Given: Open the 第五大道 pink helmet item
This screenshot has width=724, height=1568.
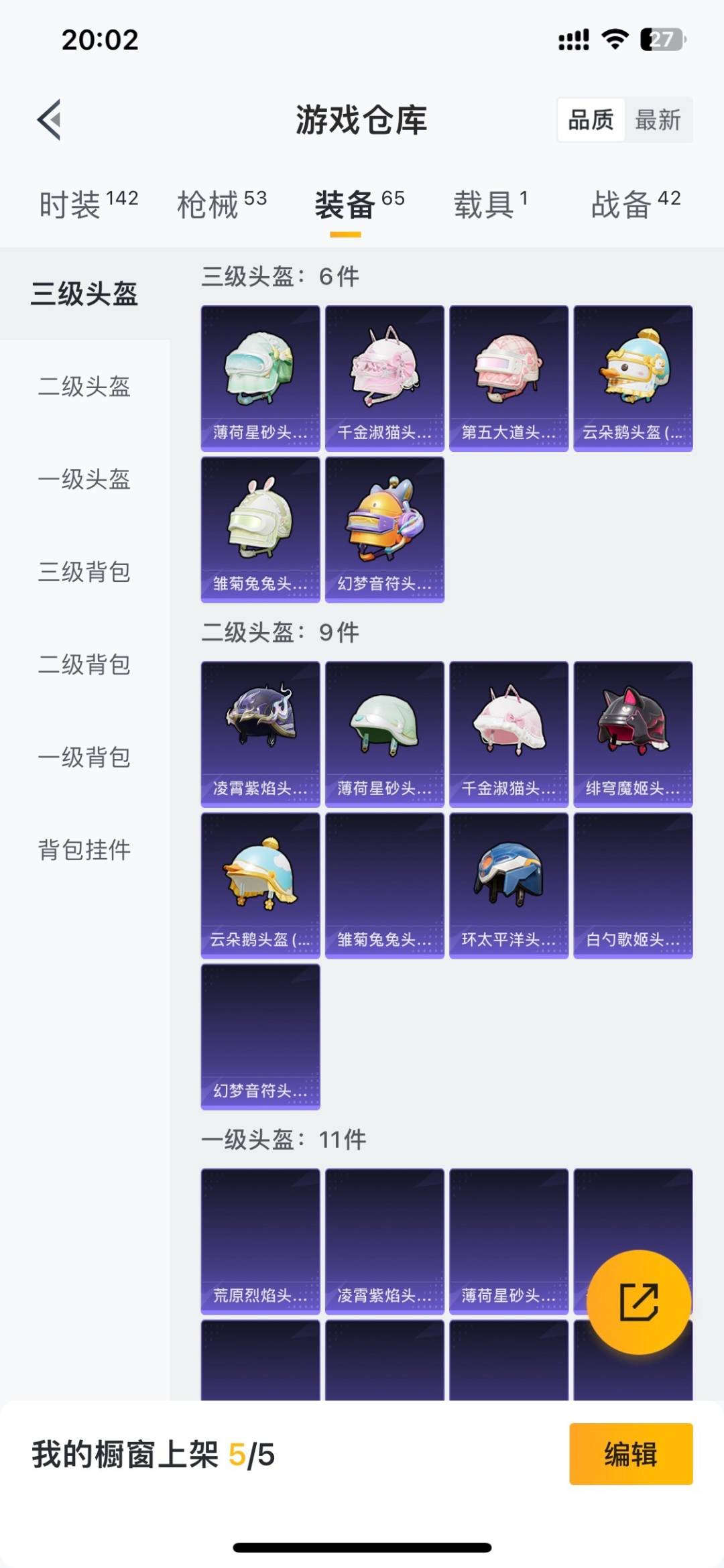Looking at the screenshot, I should point(508,375).
